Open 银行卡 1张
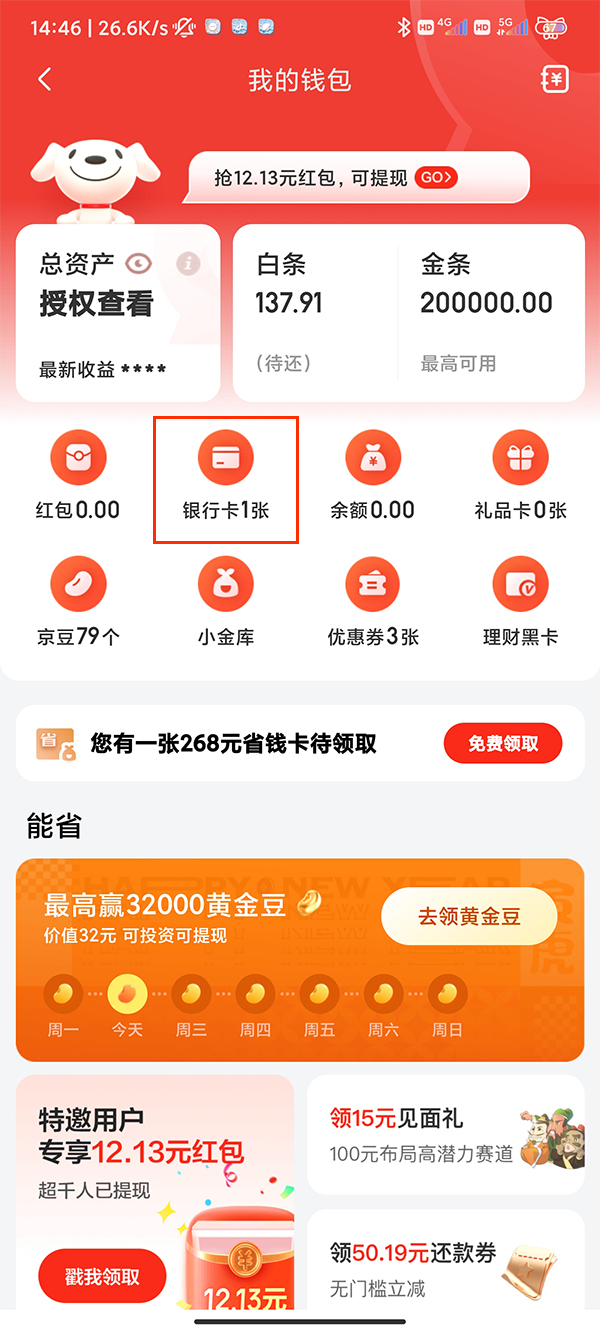 tap(225, 480)
